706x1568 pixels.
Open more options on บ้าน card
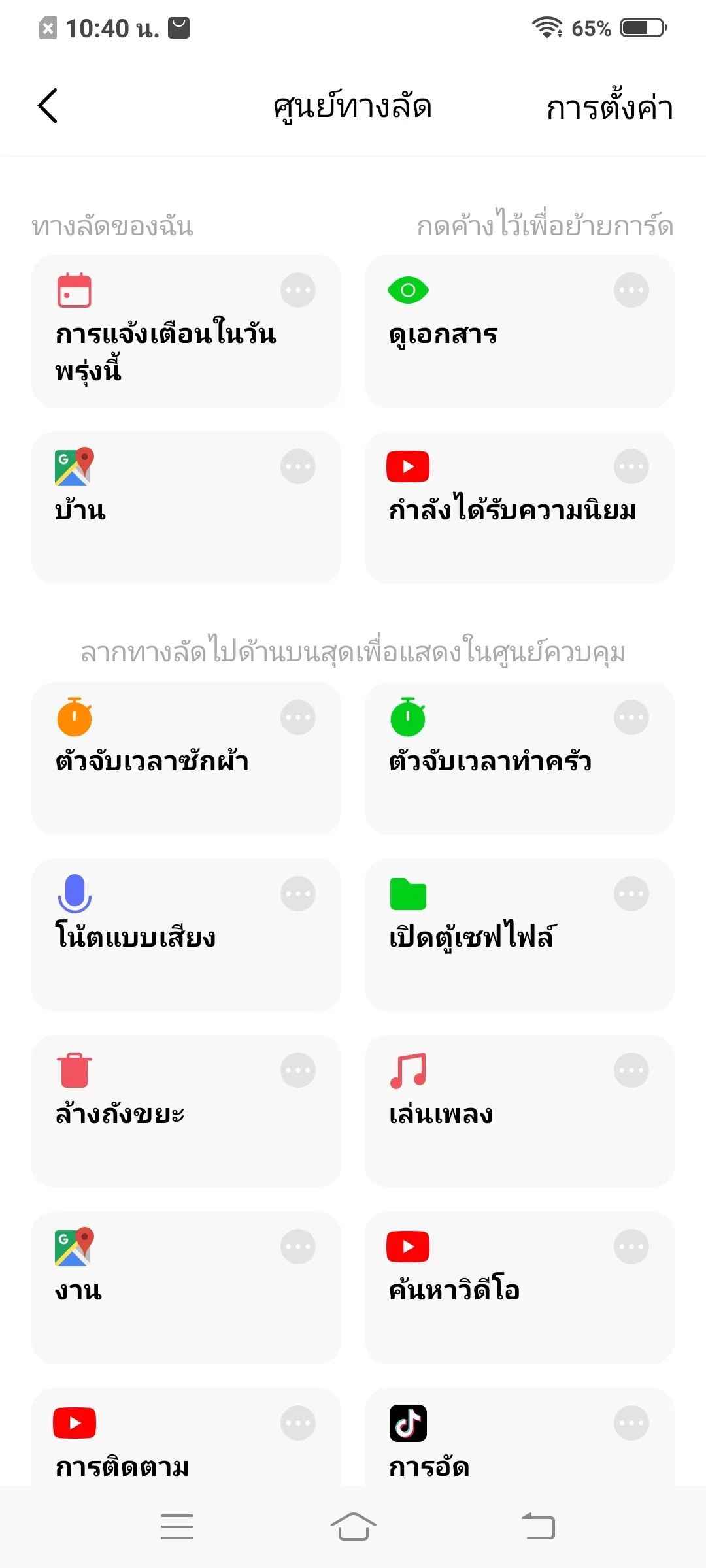(298, 466)
